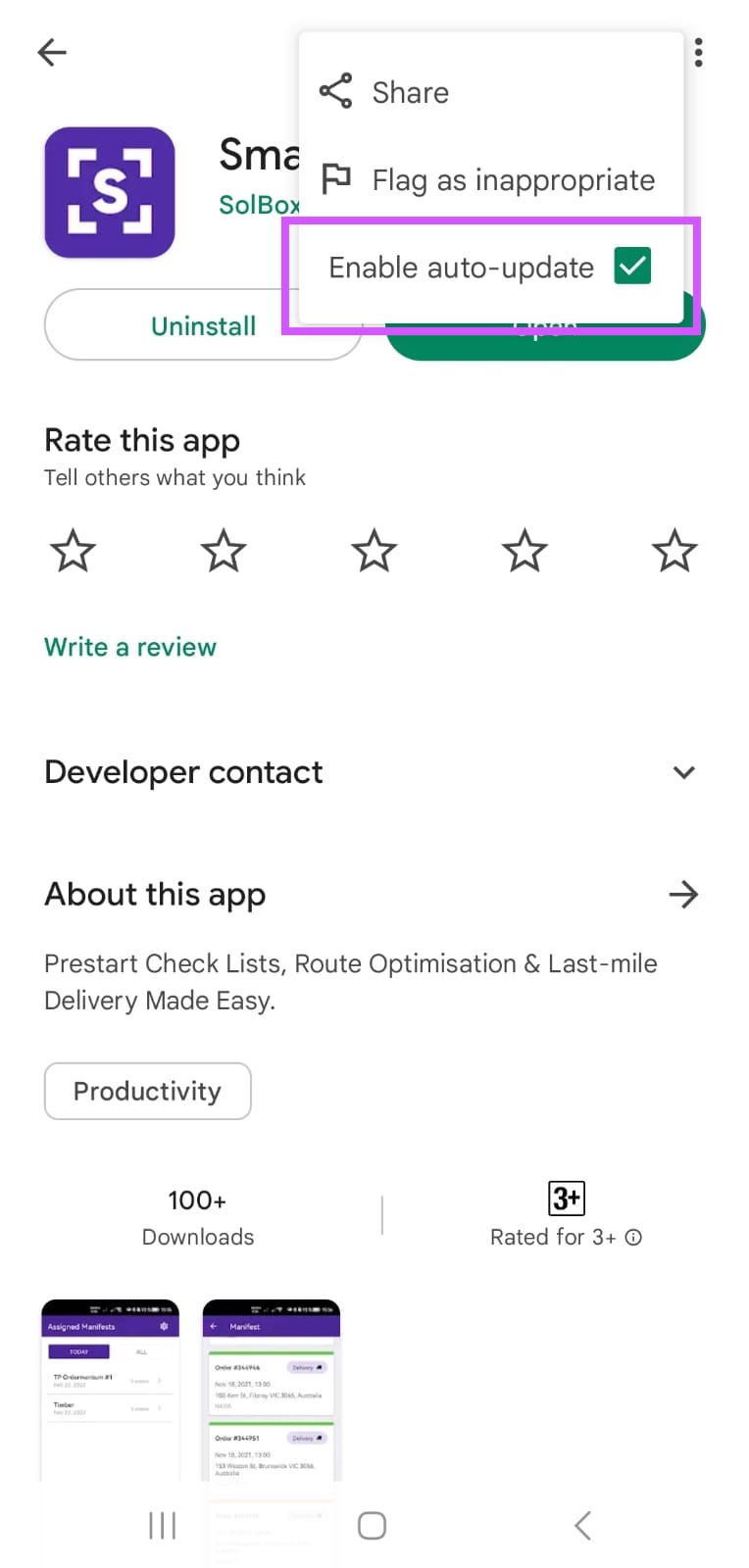
Task: Uninstall the app
Action: click(x=203, y=325)
